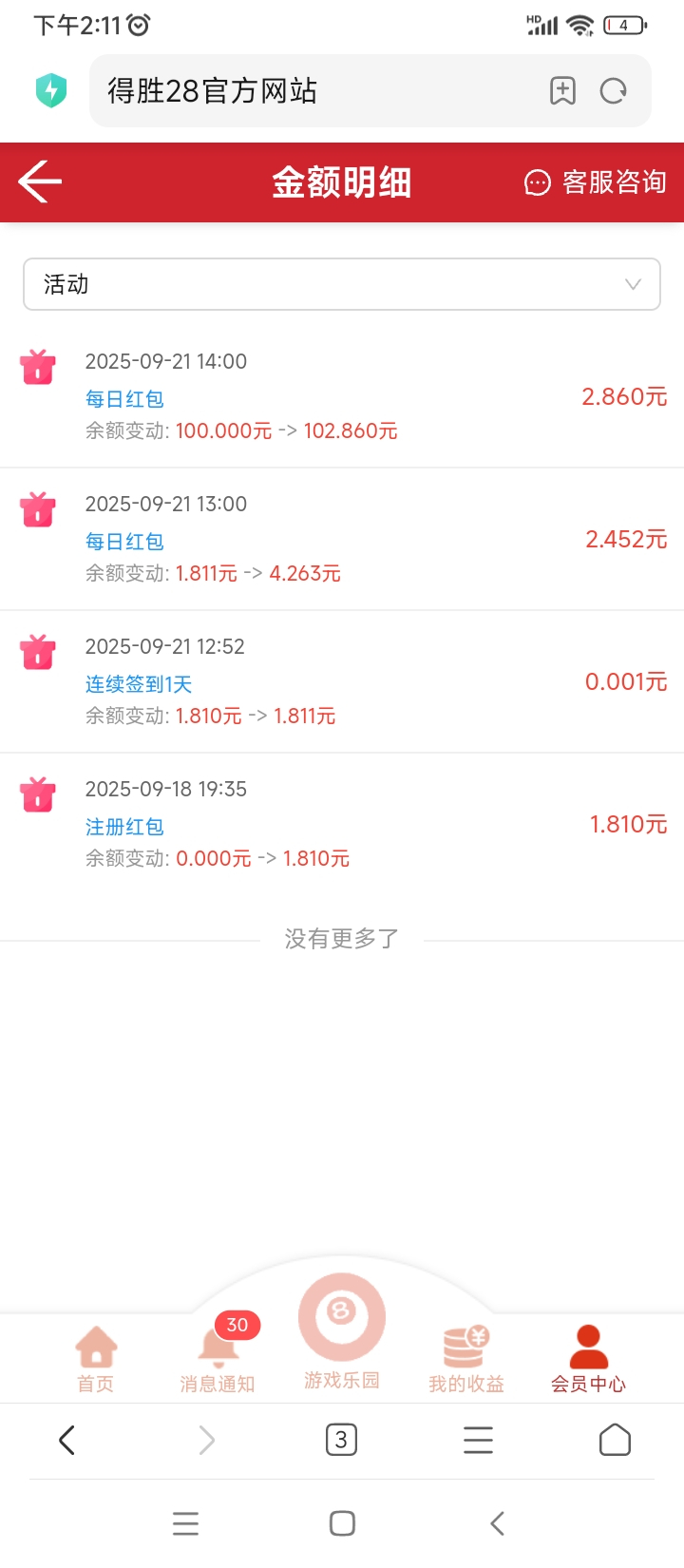Open the browser menu
This screenshot has width=684, height=1568.
click(x=478, y=1441)
